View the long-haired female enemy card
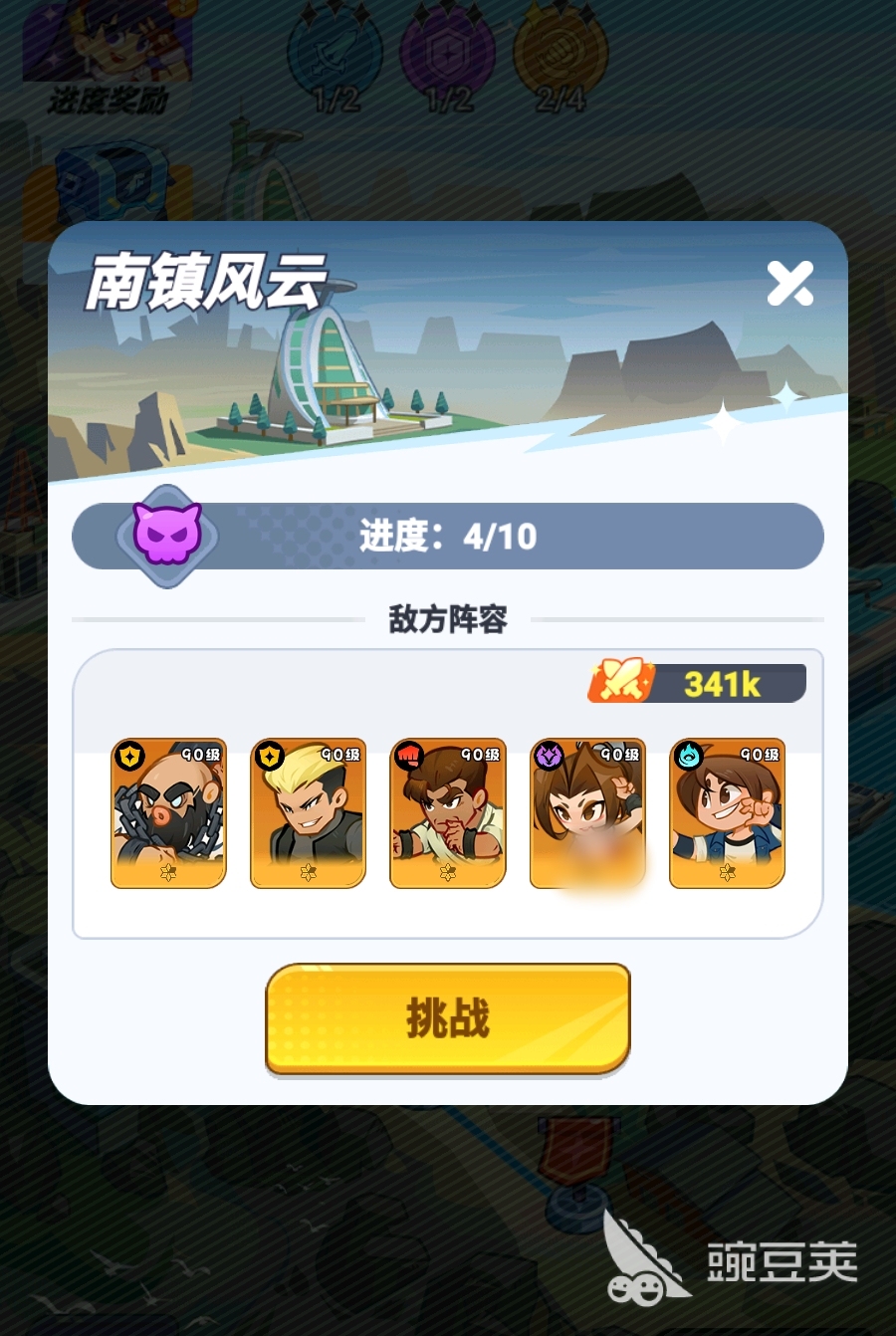This screenshot has width=896, height=1336. coord(587,813)
